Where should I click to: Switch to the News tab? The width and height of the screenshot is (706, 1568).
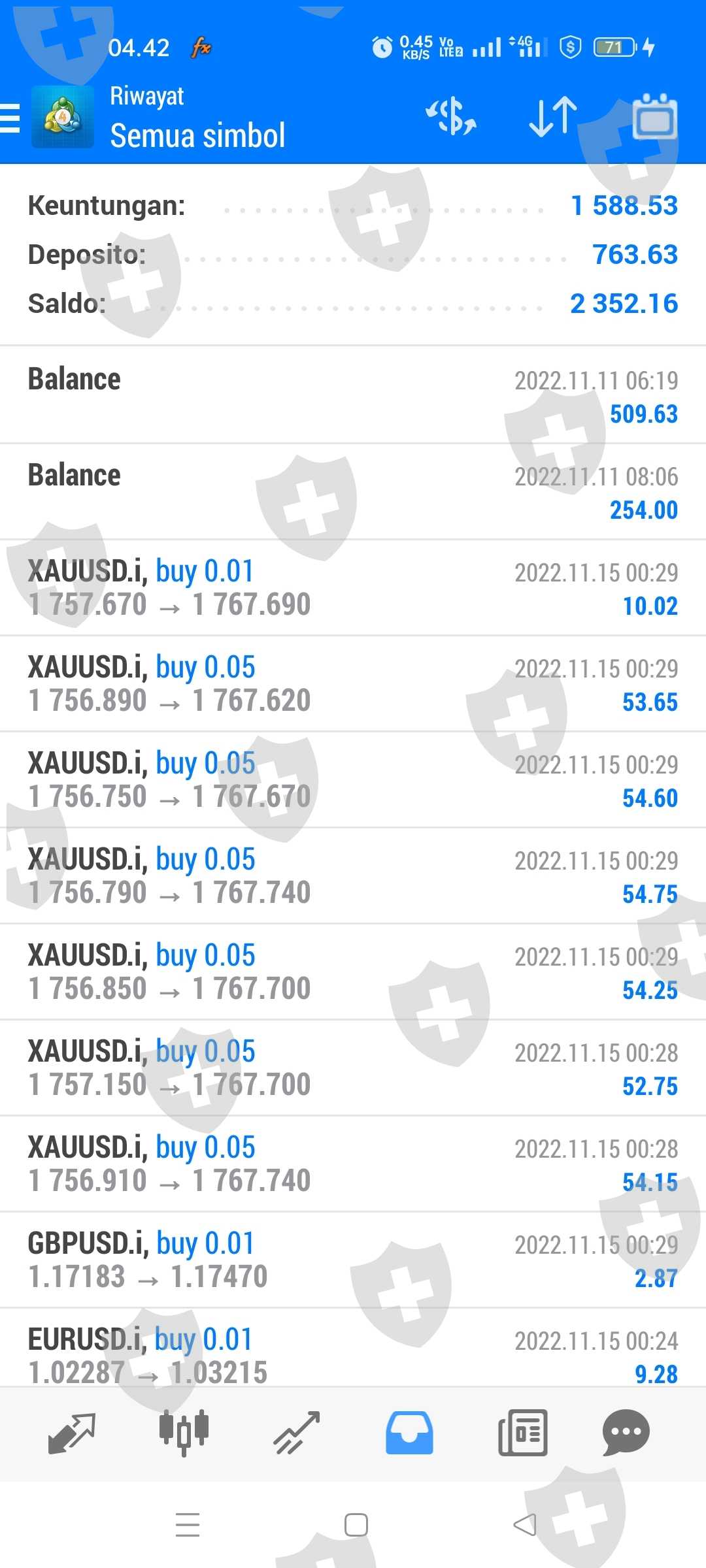(522, 1433)
